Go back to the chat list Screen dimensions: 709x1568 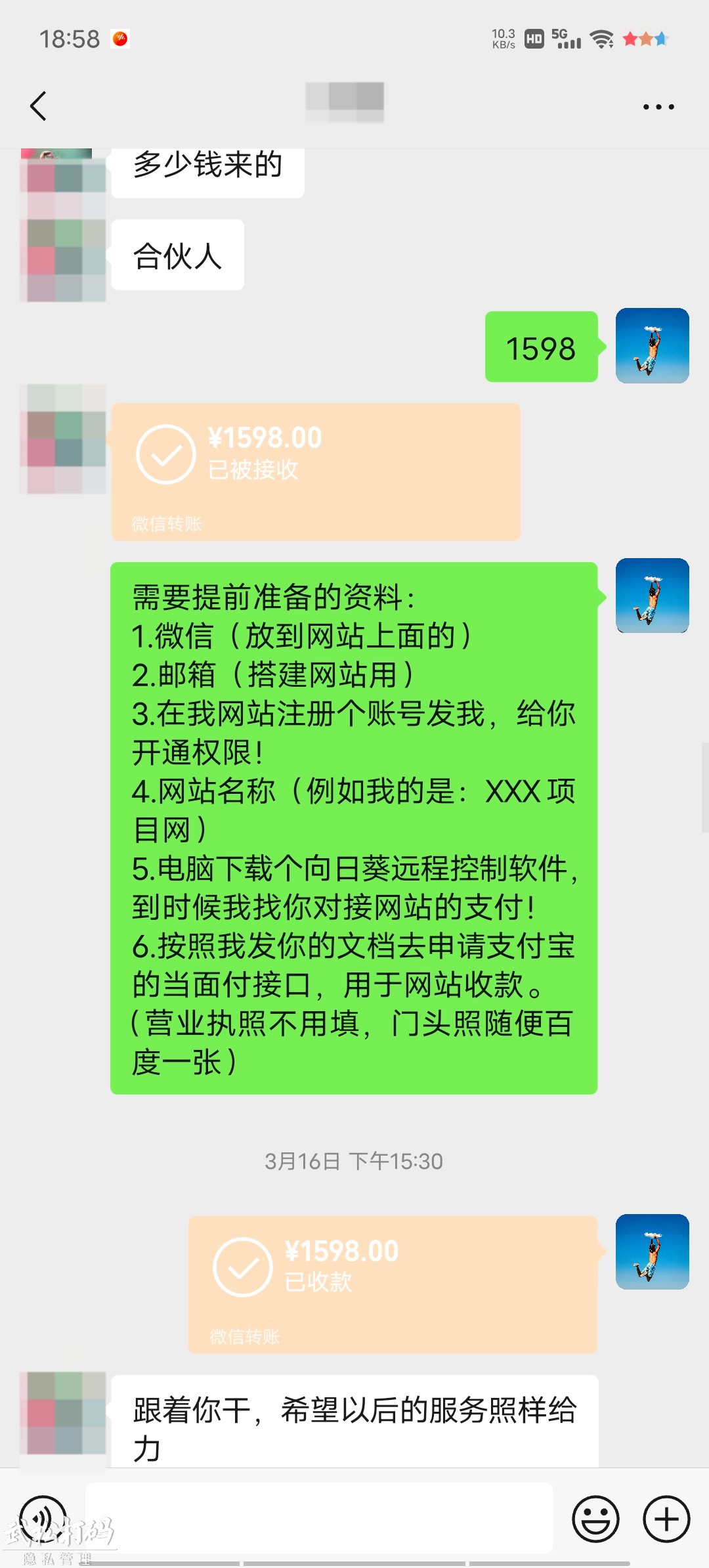(39, 106)
